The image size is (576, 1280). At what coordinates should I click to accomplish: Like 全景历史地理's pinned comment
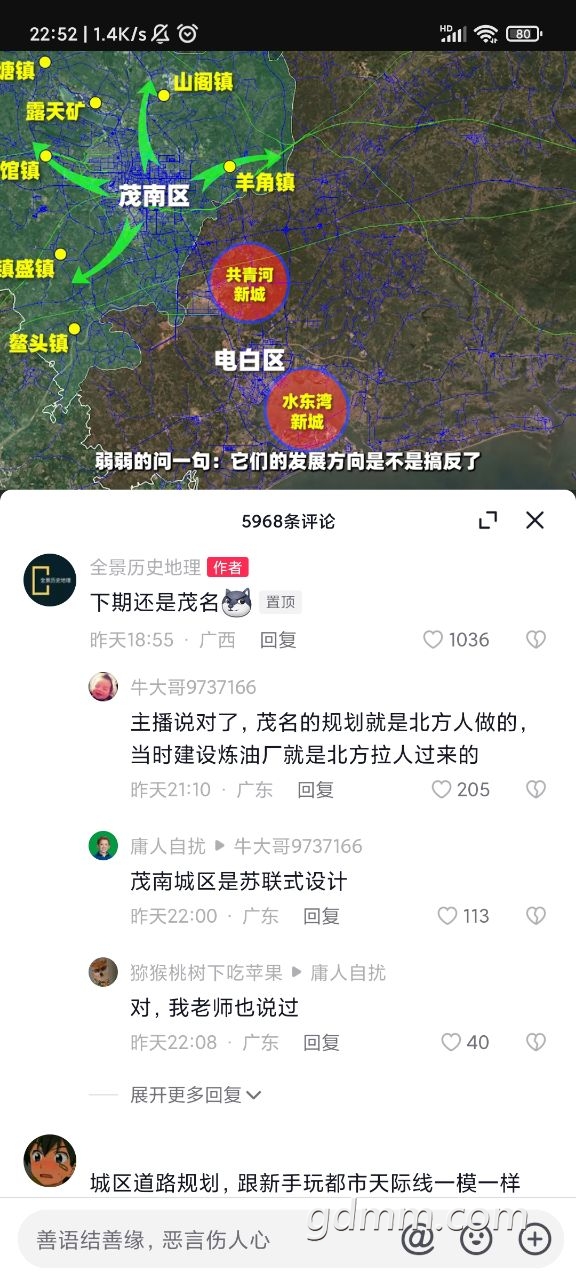[x=456, y=640]
